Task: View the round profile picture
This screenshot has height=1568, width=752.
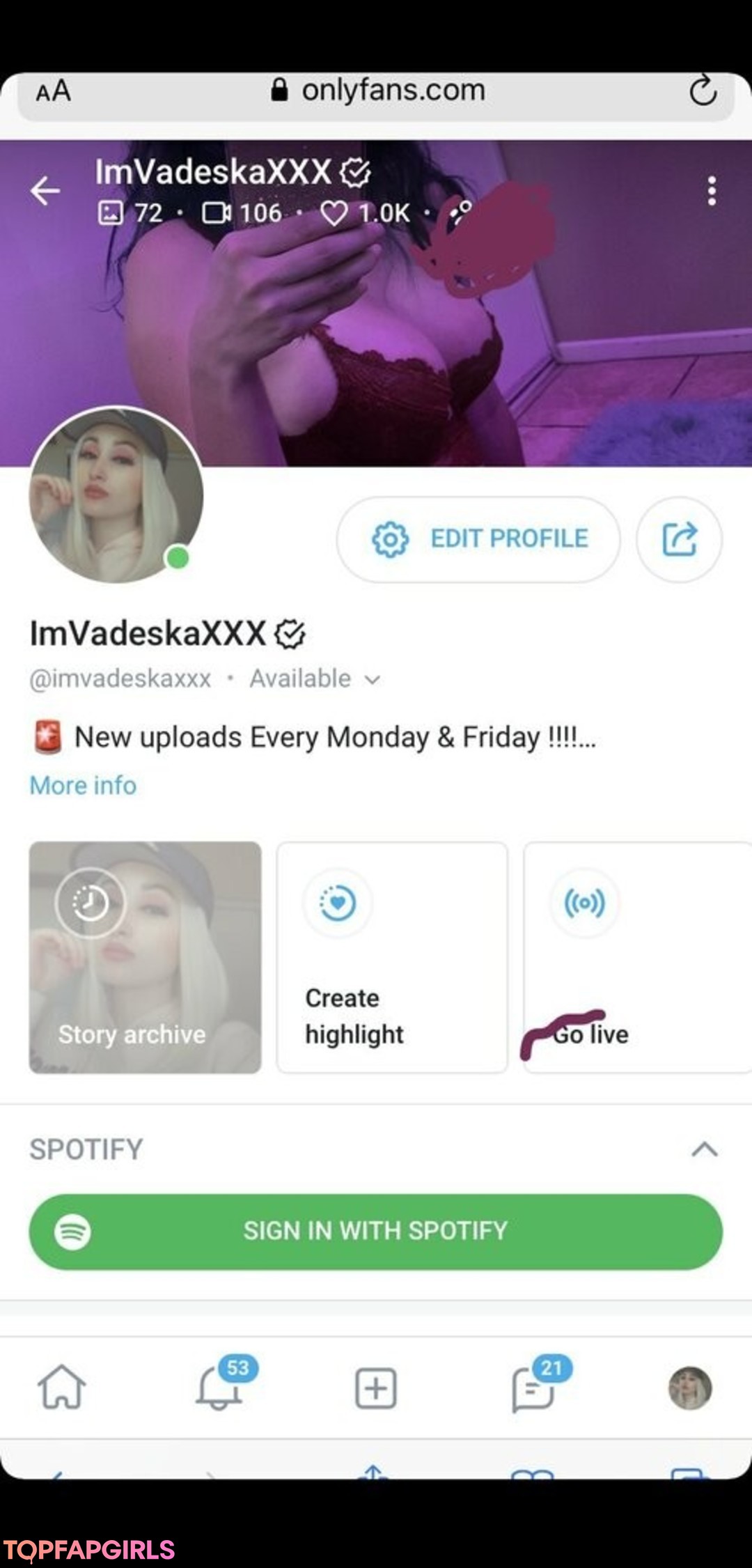Action: pos(116,495)
